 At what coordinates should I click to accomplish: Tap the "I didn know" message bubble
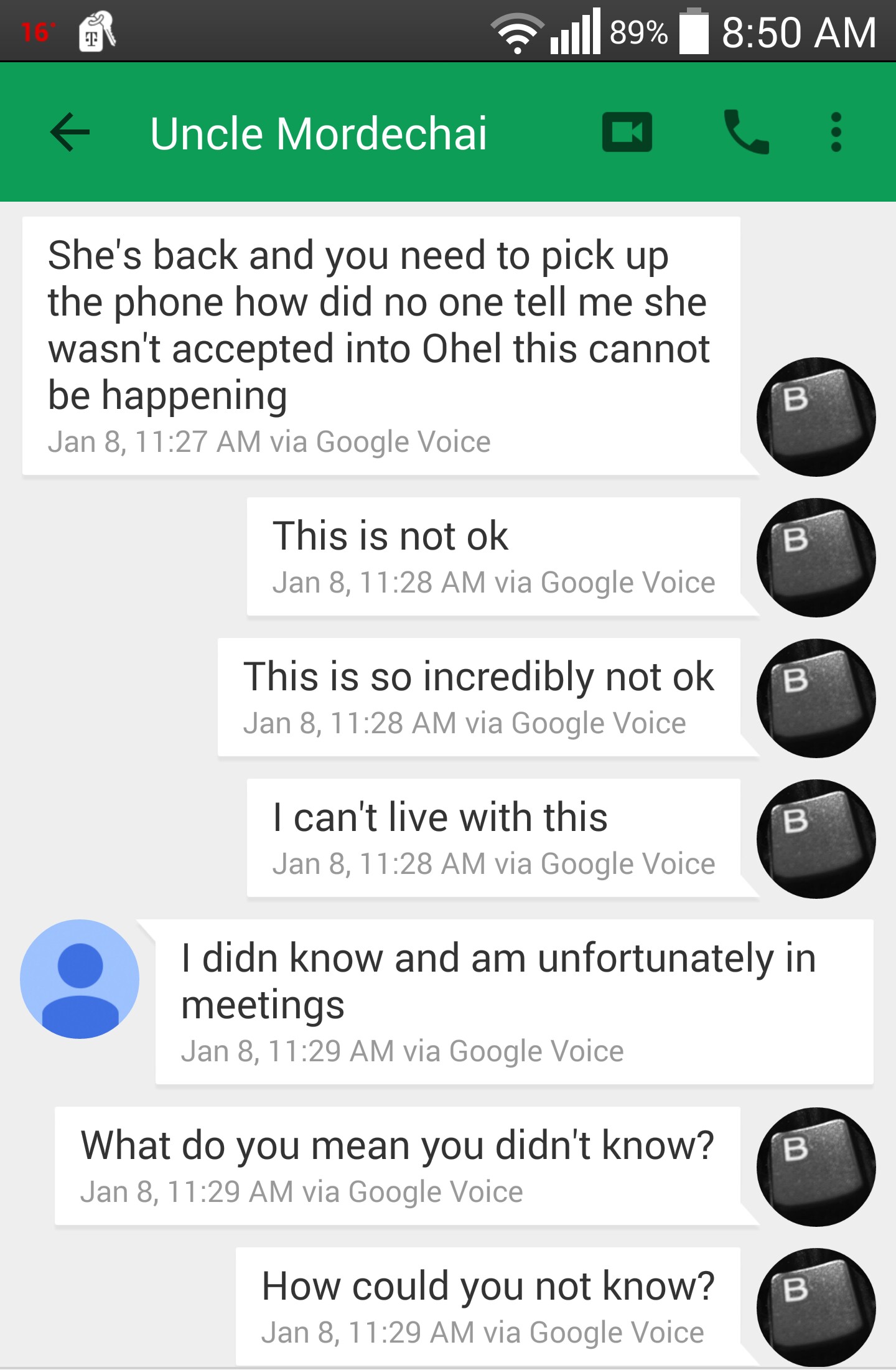[514, 1002]
